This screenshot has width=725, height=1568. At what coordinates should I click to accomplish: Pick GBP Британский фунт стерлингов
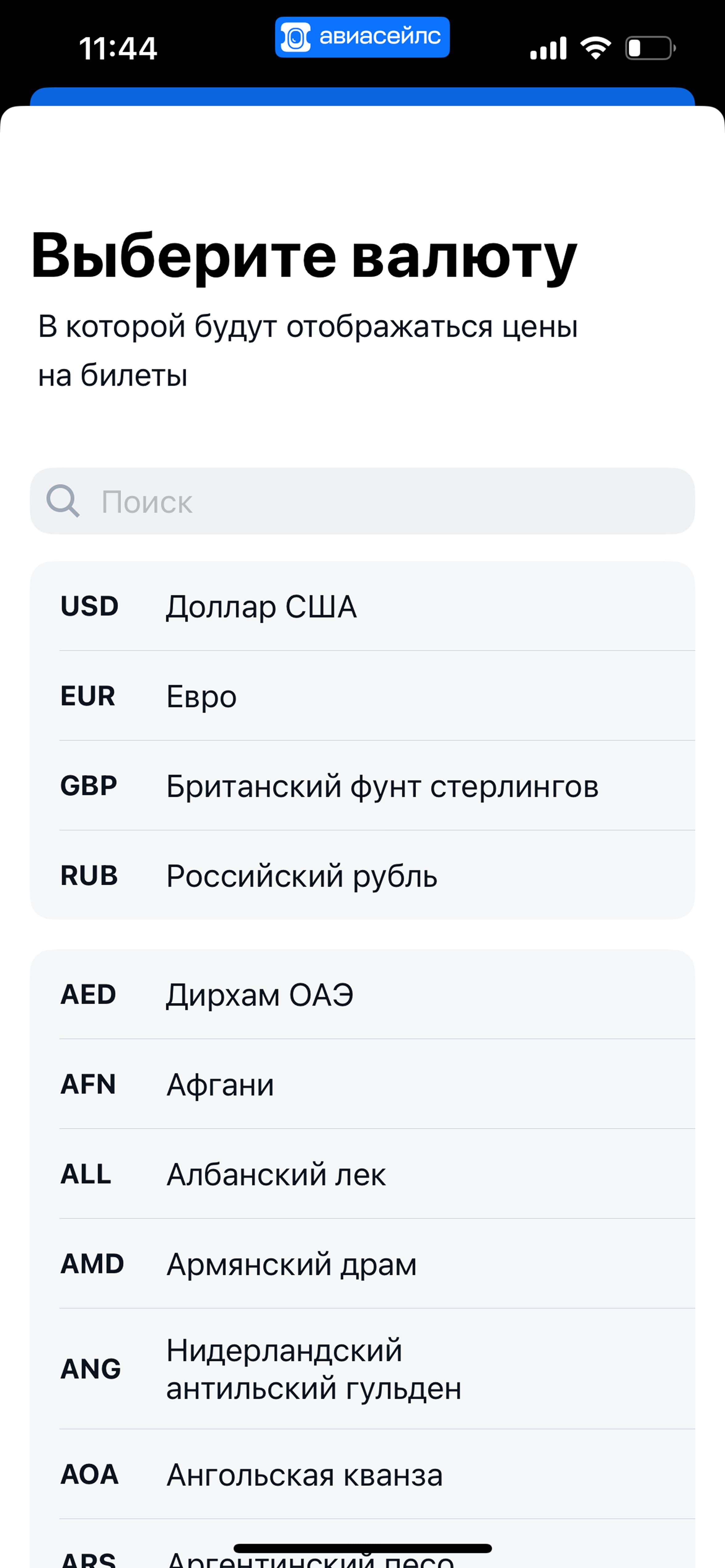click(x=362, y=785)
